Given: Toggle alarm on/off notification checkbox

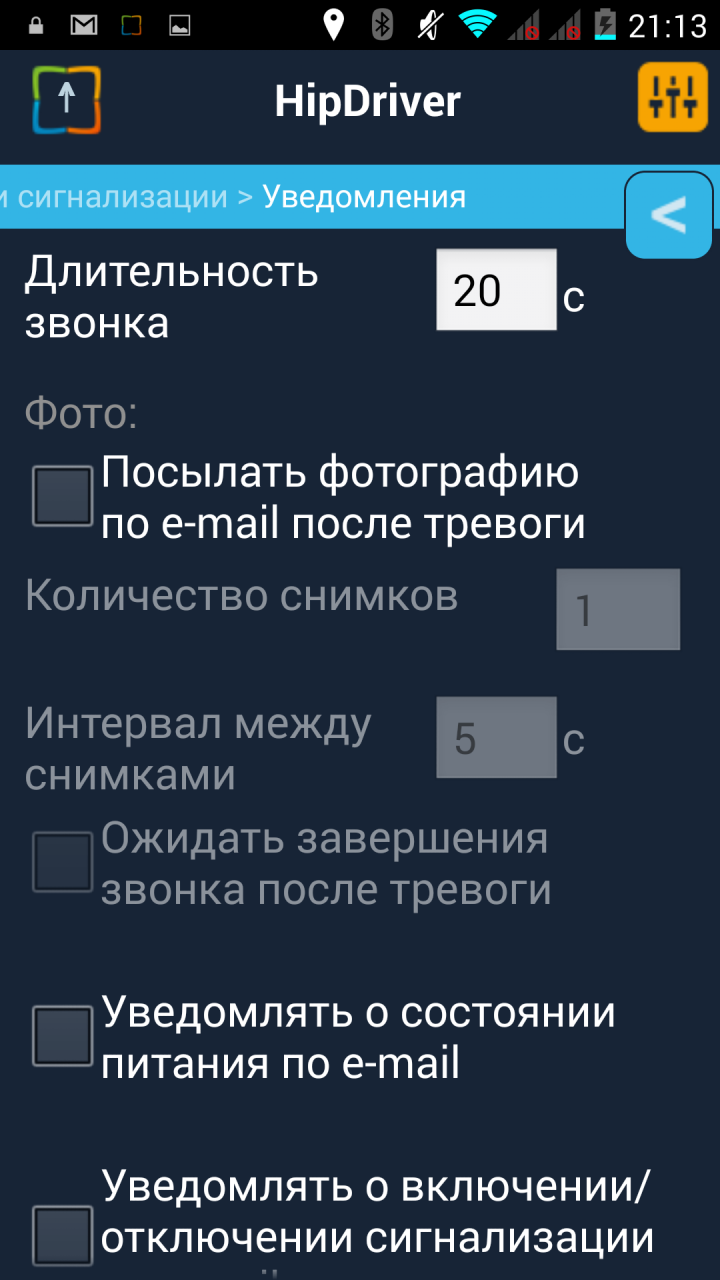Looking at the screenshot, I should (63, 1236).
